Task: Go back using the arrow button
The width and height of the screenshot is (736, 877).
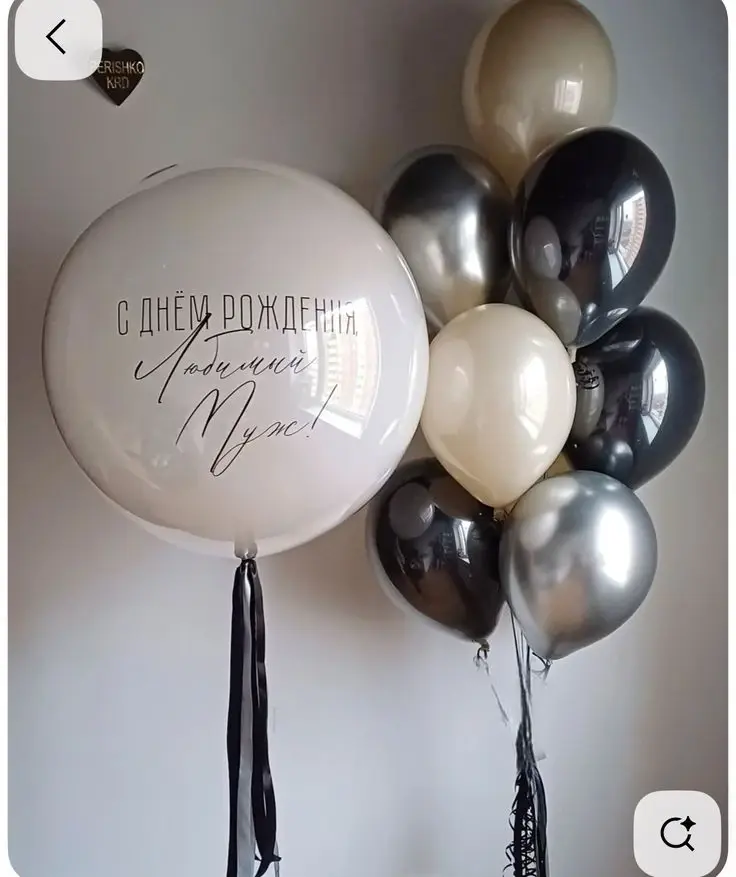Action: (57, 38)
